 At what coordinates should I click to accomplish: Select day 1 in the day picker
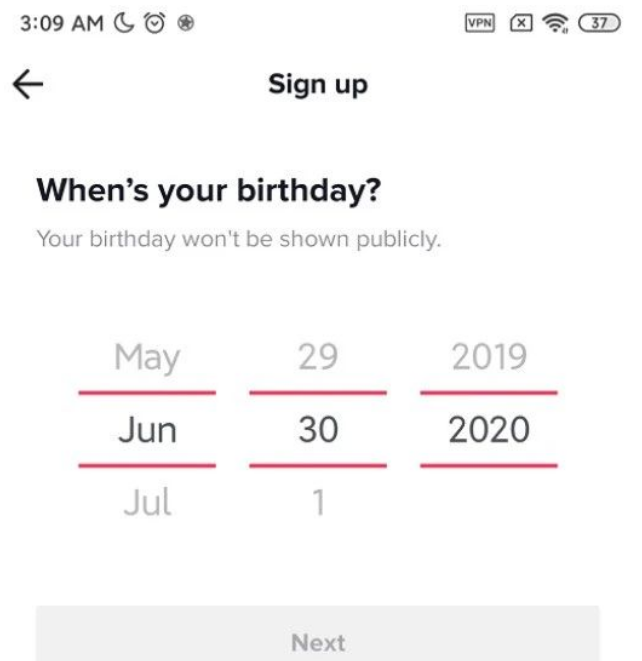click(317, 504)
